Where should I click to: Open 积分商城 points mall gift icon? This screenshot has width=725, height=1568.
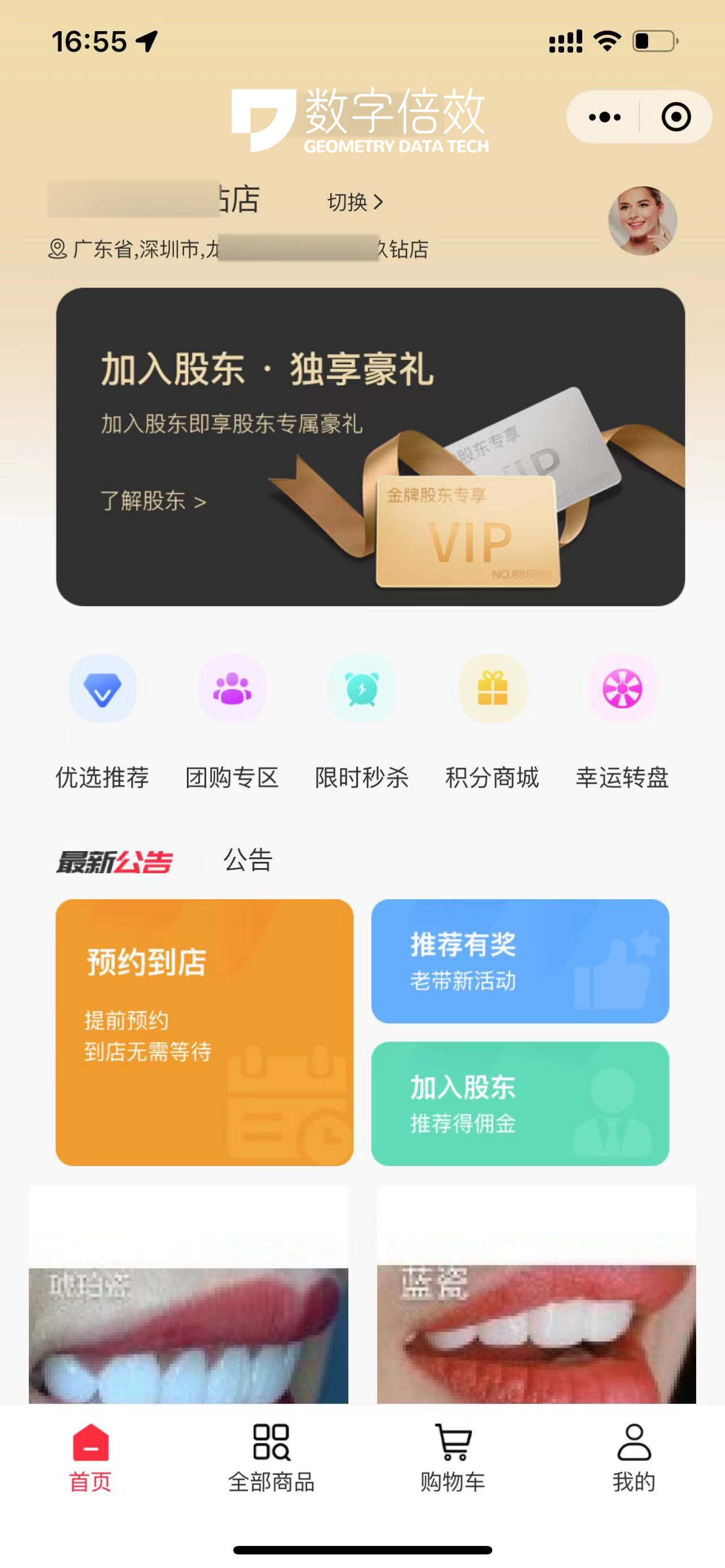click(x=491, y=691)
